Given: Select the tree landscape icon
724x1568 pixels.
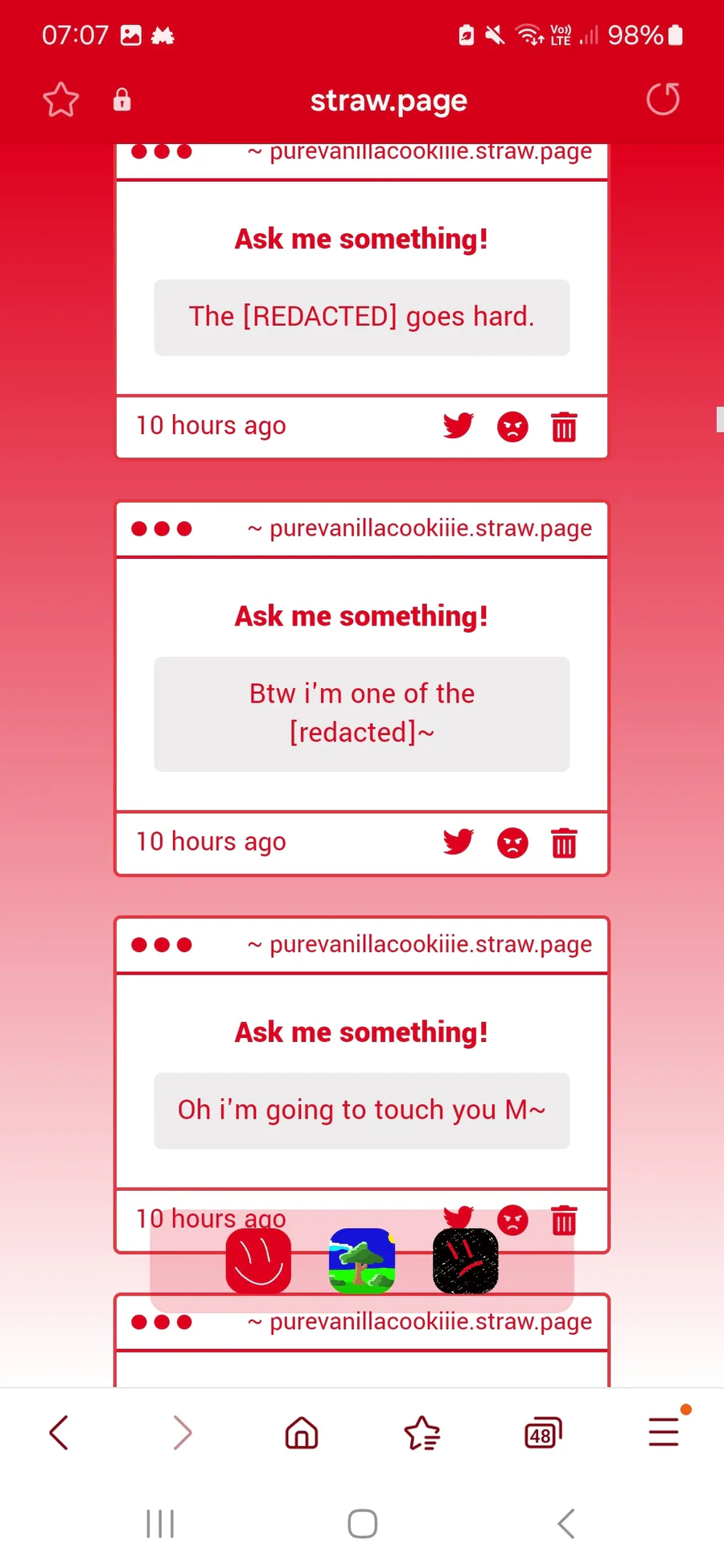Looking at the screenshot, I should click(x=362, y=1261).
